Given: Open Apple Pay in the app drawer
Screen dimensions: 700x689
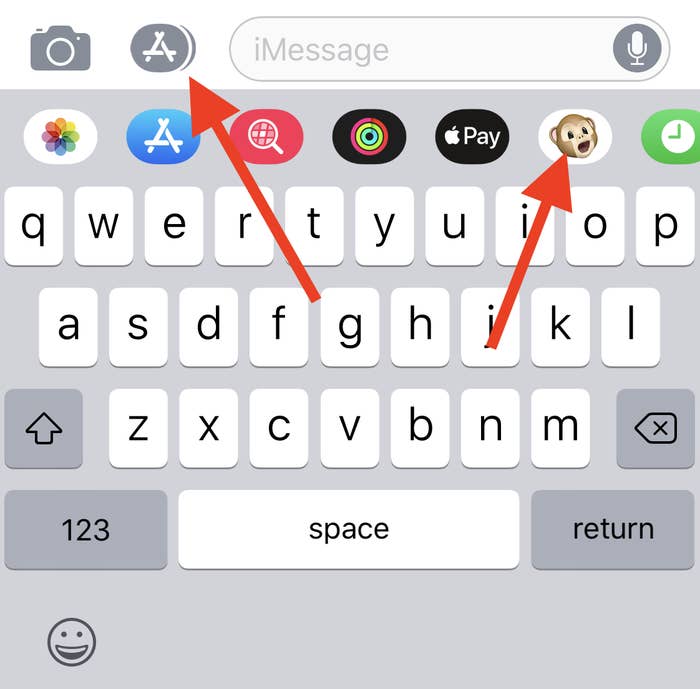Looking at the screenshot, I should 472,137.
